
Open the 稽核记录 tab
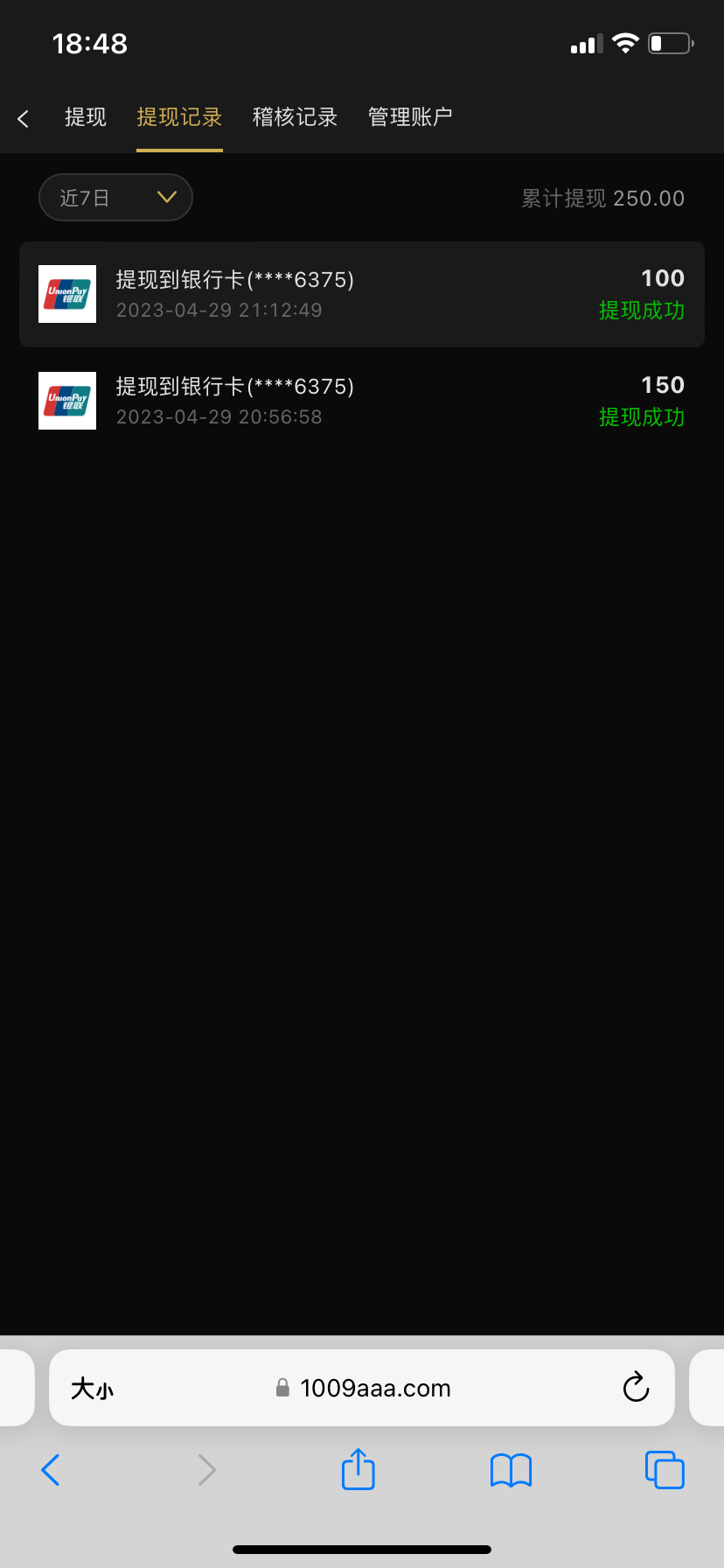click(295, 117)
